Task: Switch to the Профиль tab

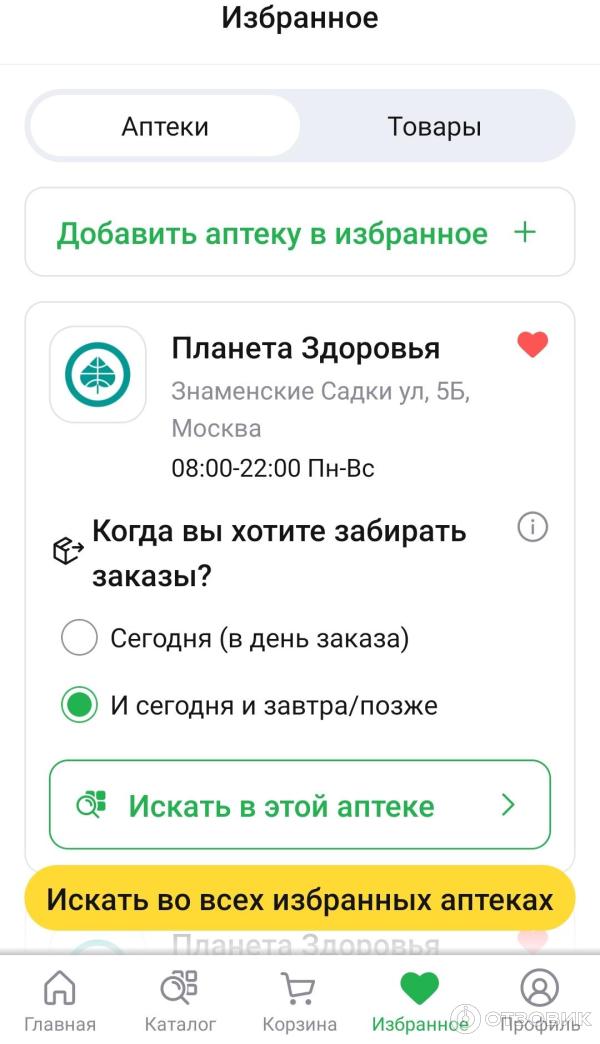Action: click(x=540, y=1001)
